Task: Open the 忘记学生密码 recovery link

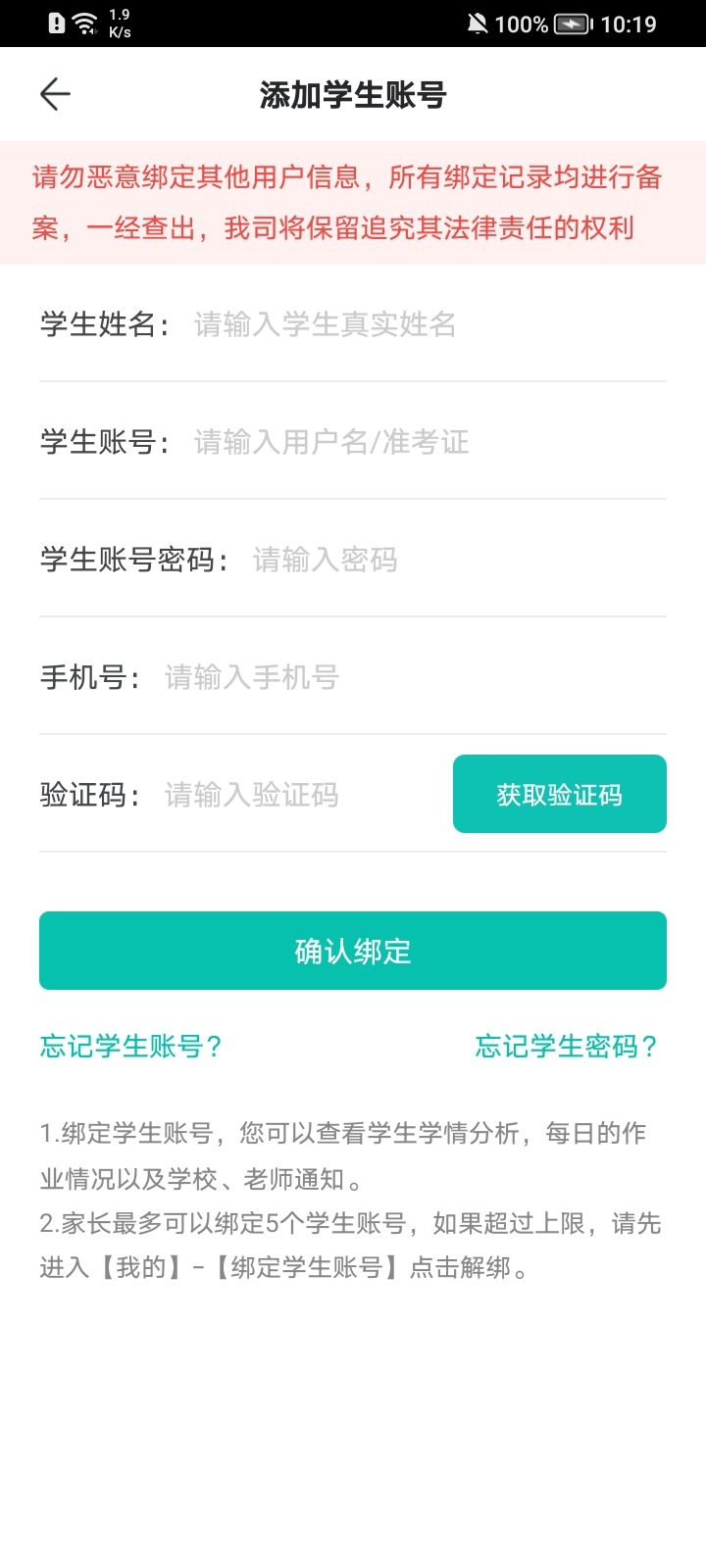Action: [x=569, y=1047]
